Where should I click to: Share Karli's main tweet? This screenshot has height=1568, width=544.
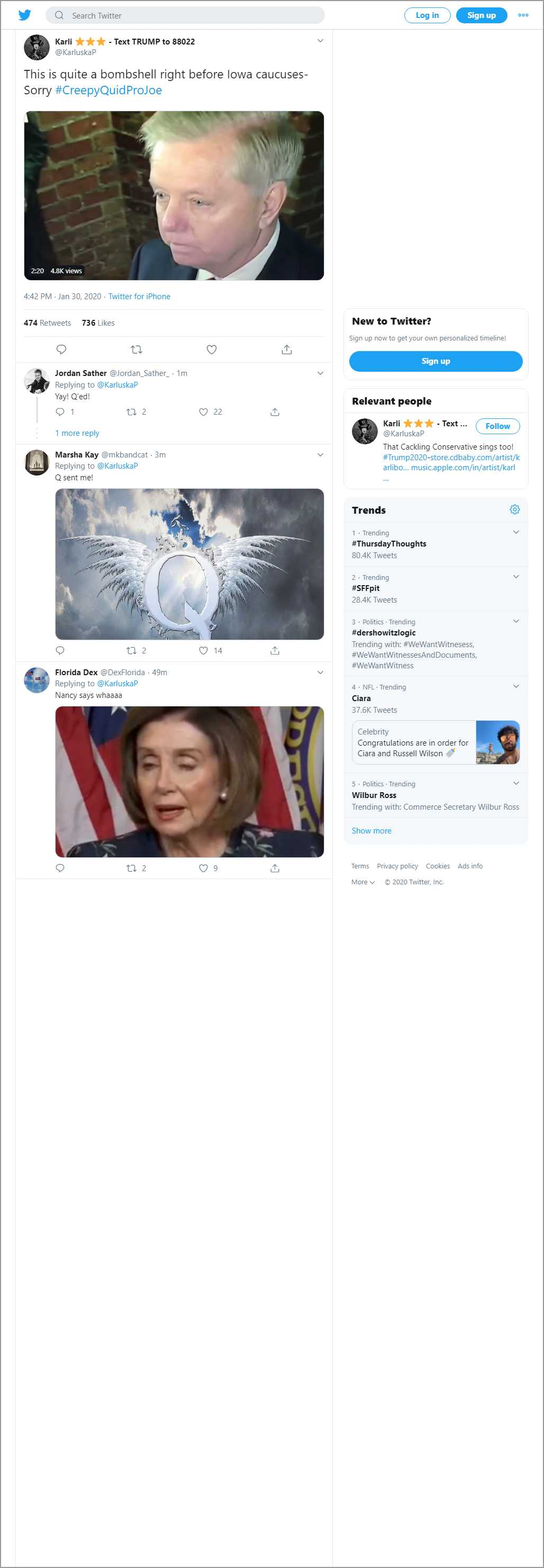point(287,350)
